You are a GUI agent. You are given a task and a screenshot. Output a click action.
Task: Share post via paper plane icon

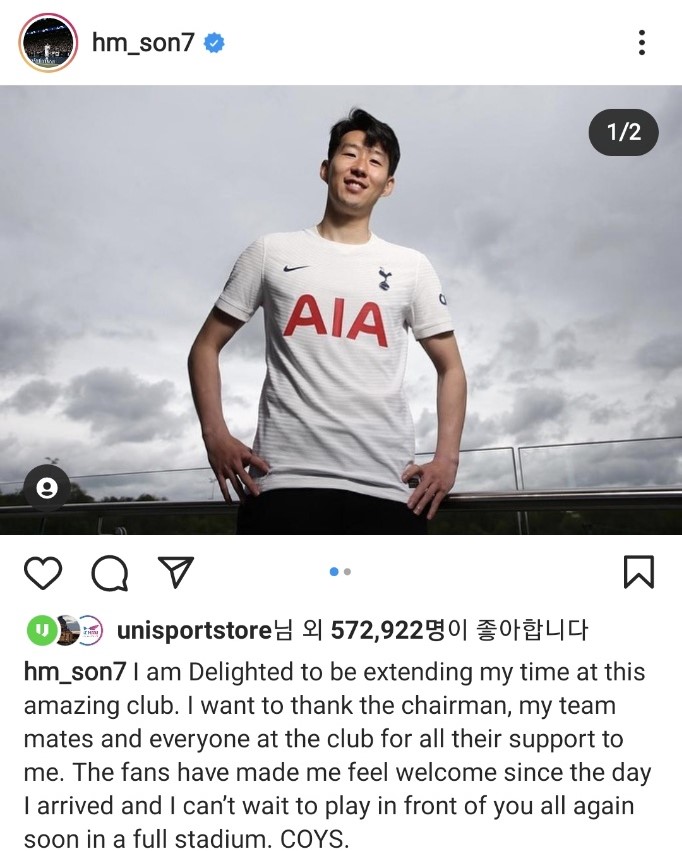pos(175,572)
